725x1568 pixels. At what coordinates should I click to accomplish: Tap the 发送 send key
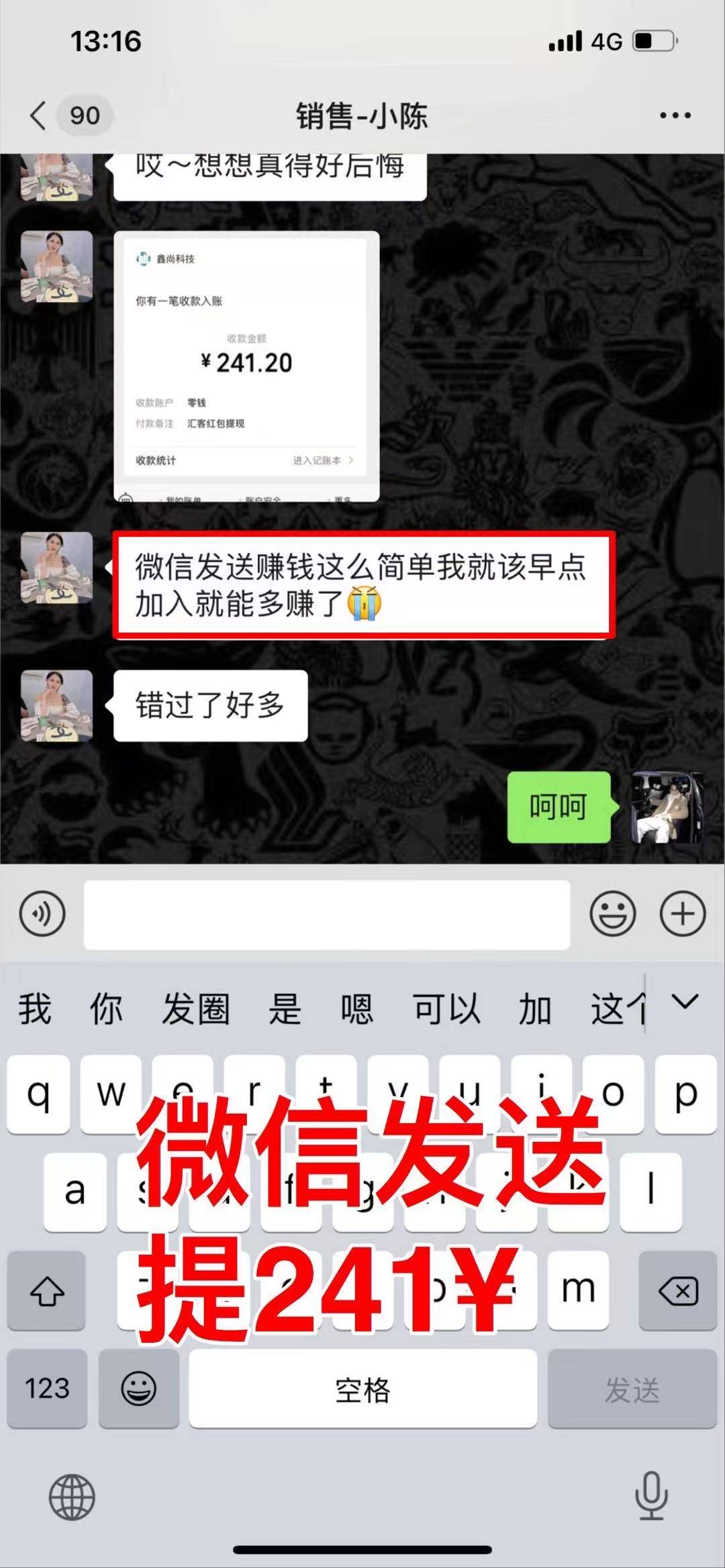pos(632,1388)
